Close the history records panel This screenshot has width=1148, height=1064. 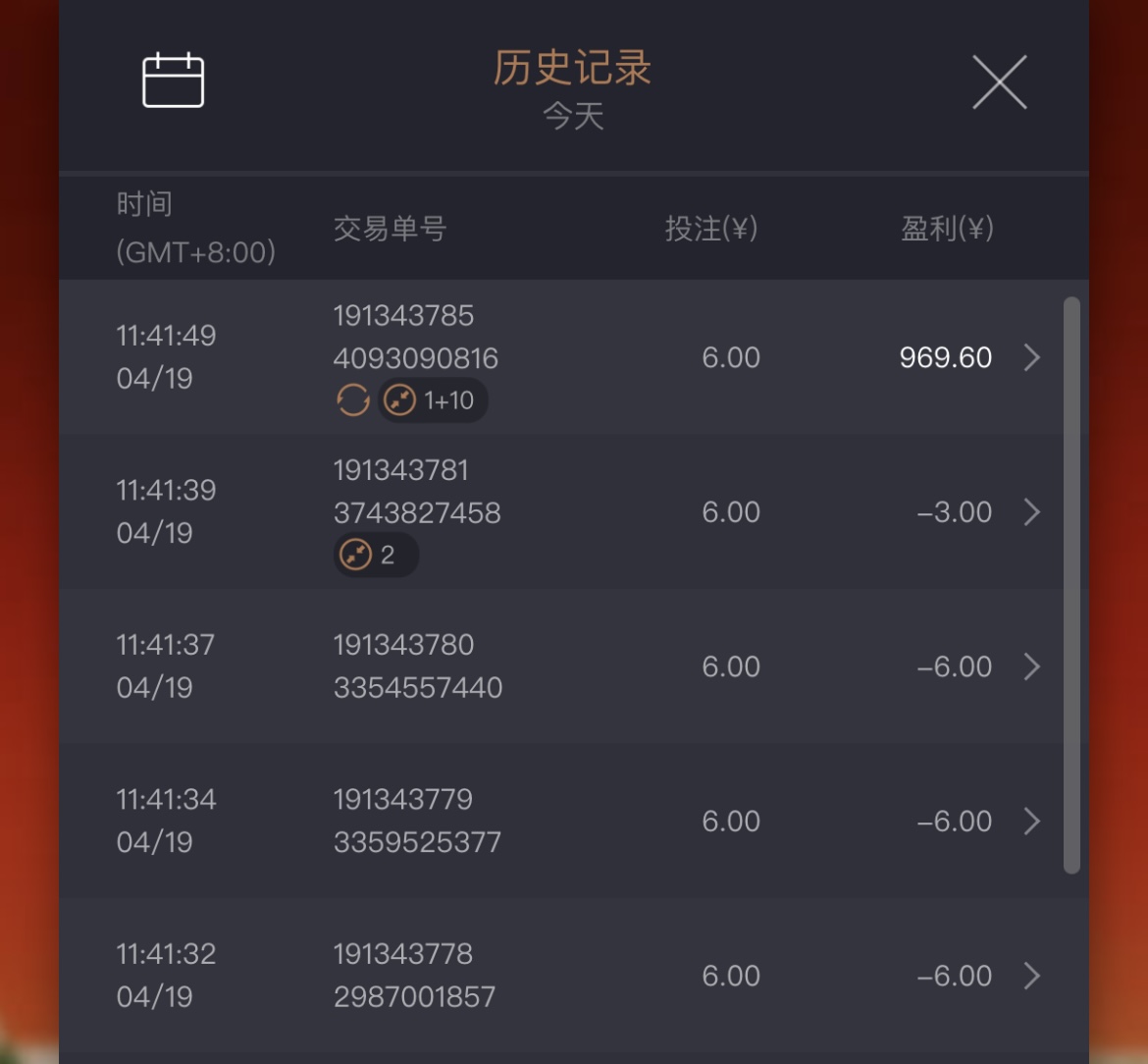pyautogui.click(x=999, y=82)
